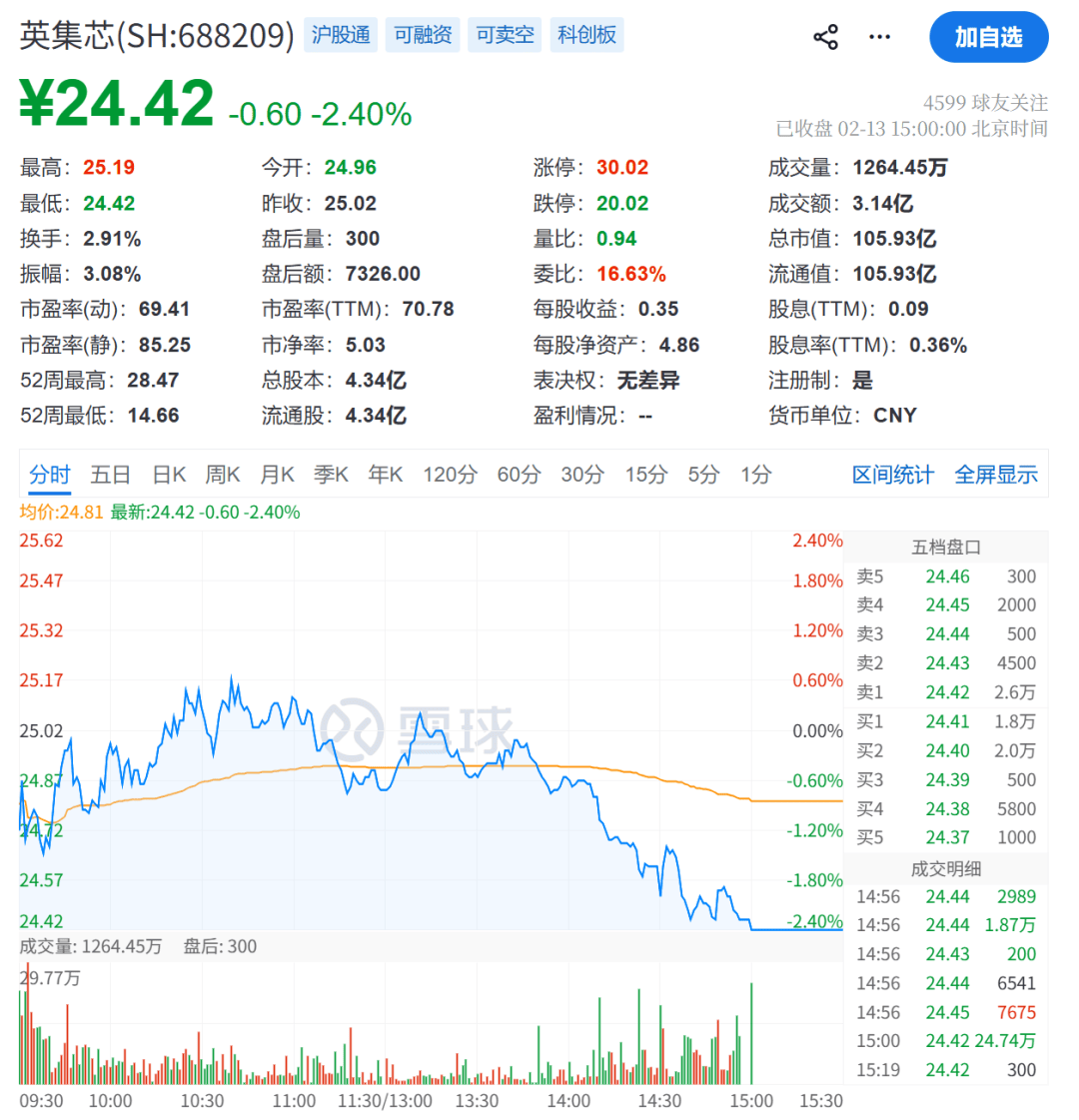Tap the 沪股通 tag
Viewport: 1079px width, 1120px height.
[341, 35]
